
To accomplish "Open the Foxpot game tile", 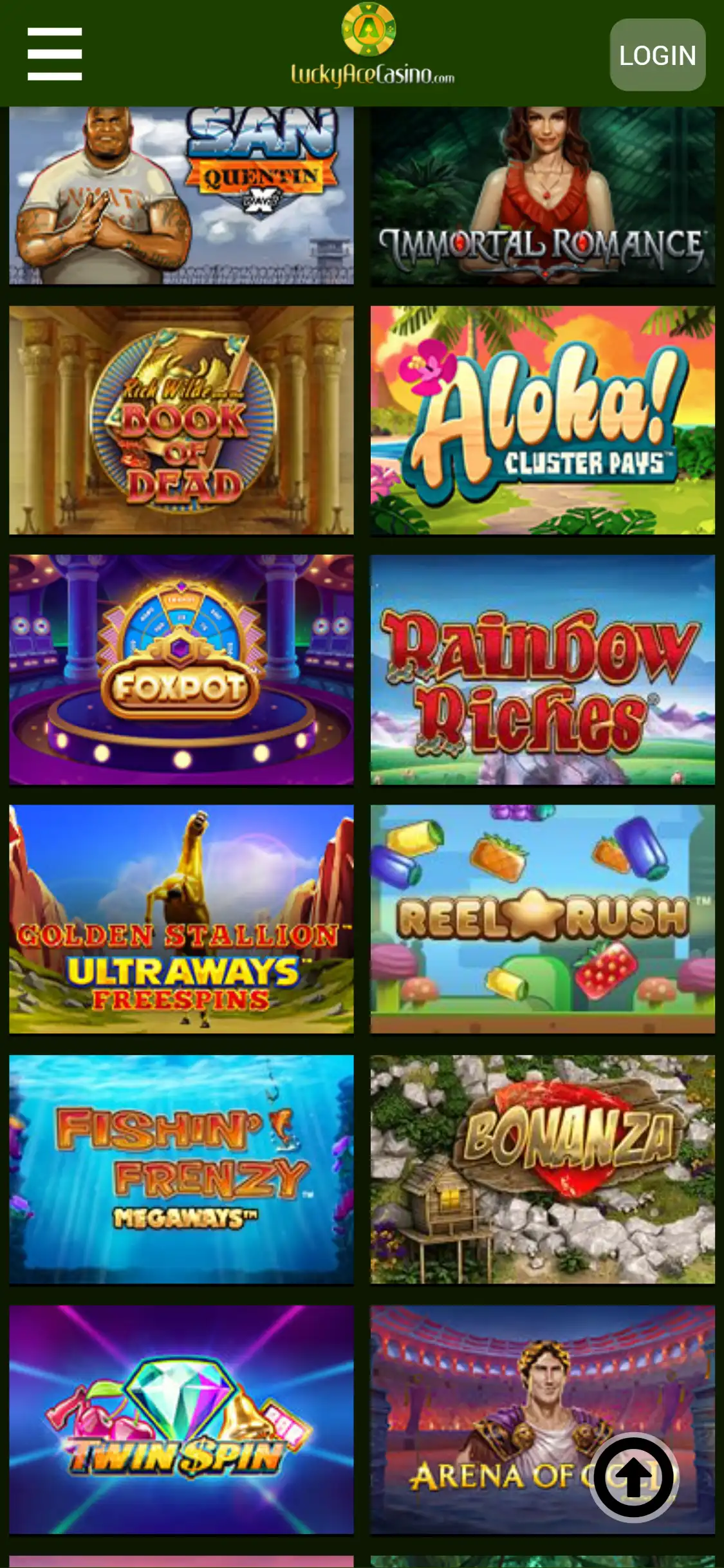I will pos(181,669).
